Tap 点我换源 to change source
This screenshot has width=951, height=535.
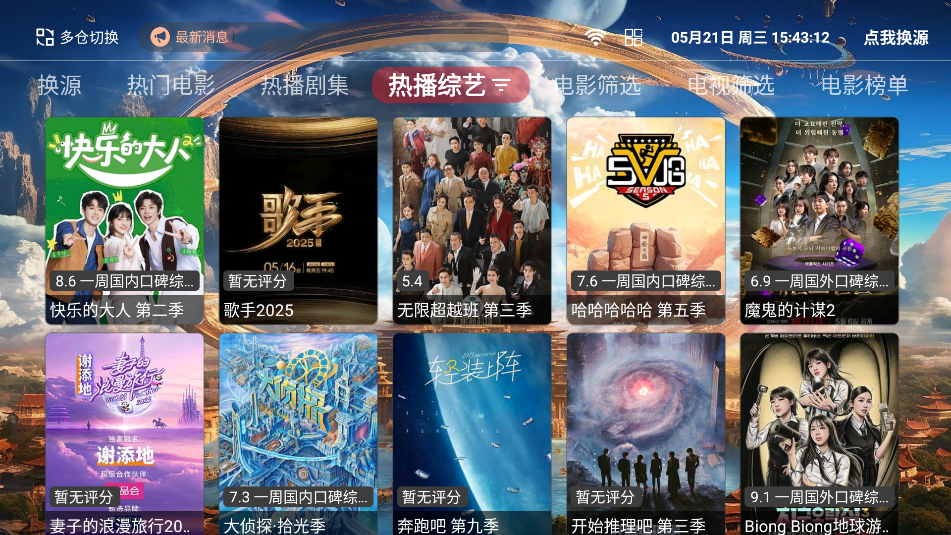pyautogui.click(x=896, y=37)
